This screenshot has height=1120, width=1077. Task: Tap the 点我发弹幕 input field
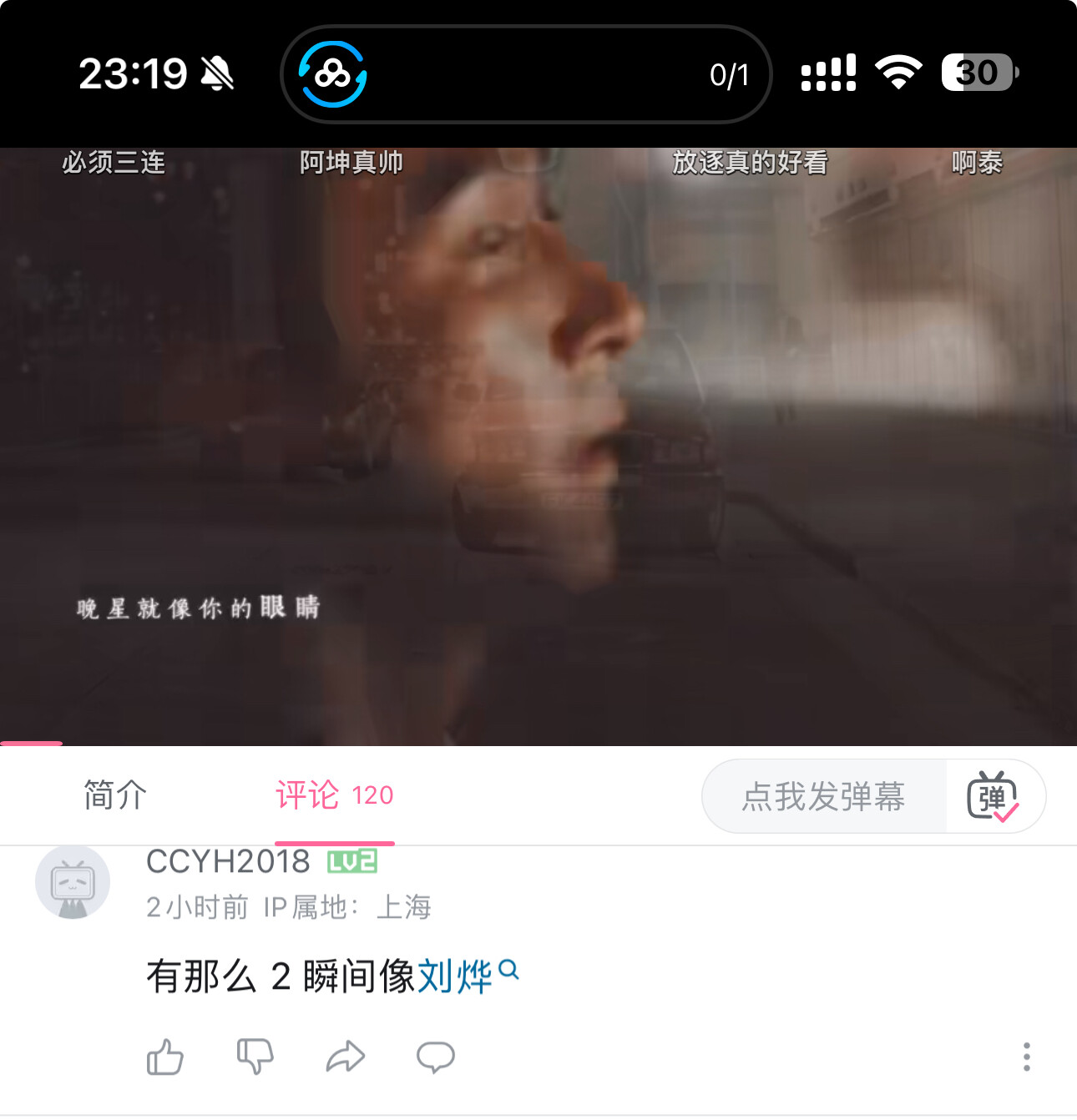click(x=823, y=796)
